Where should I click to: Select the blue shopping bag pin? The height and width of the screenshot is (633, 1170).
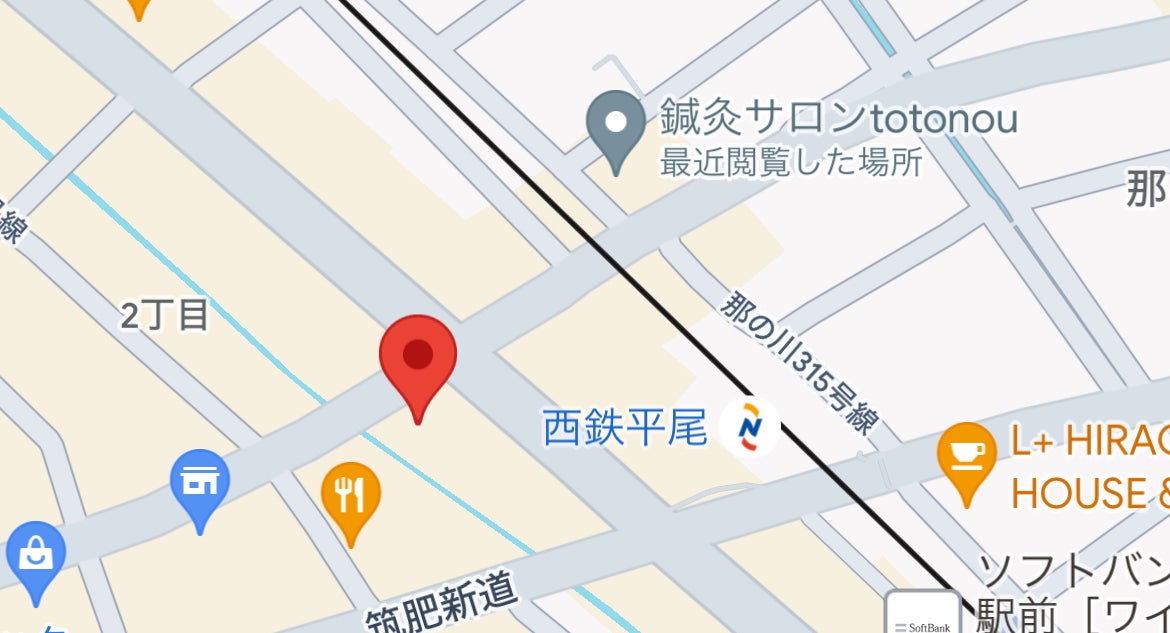[x=36, y=555]
